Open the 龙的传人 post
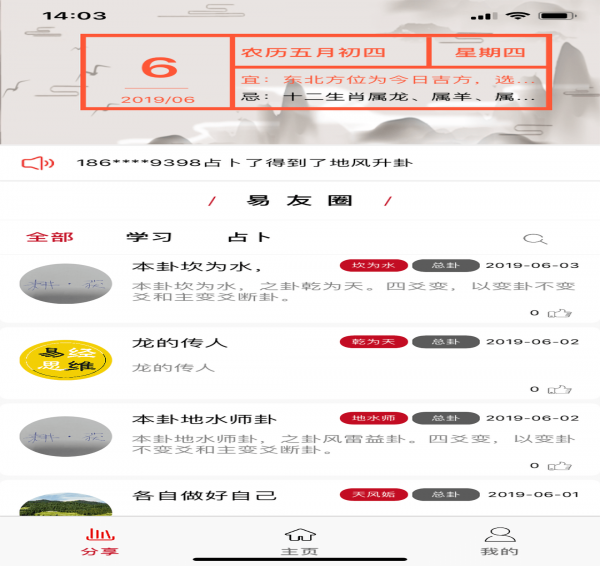Image resolution: width=600 pixels, height=566 pixels. (x=180, y=343)
